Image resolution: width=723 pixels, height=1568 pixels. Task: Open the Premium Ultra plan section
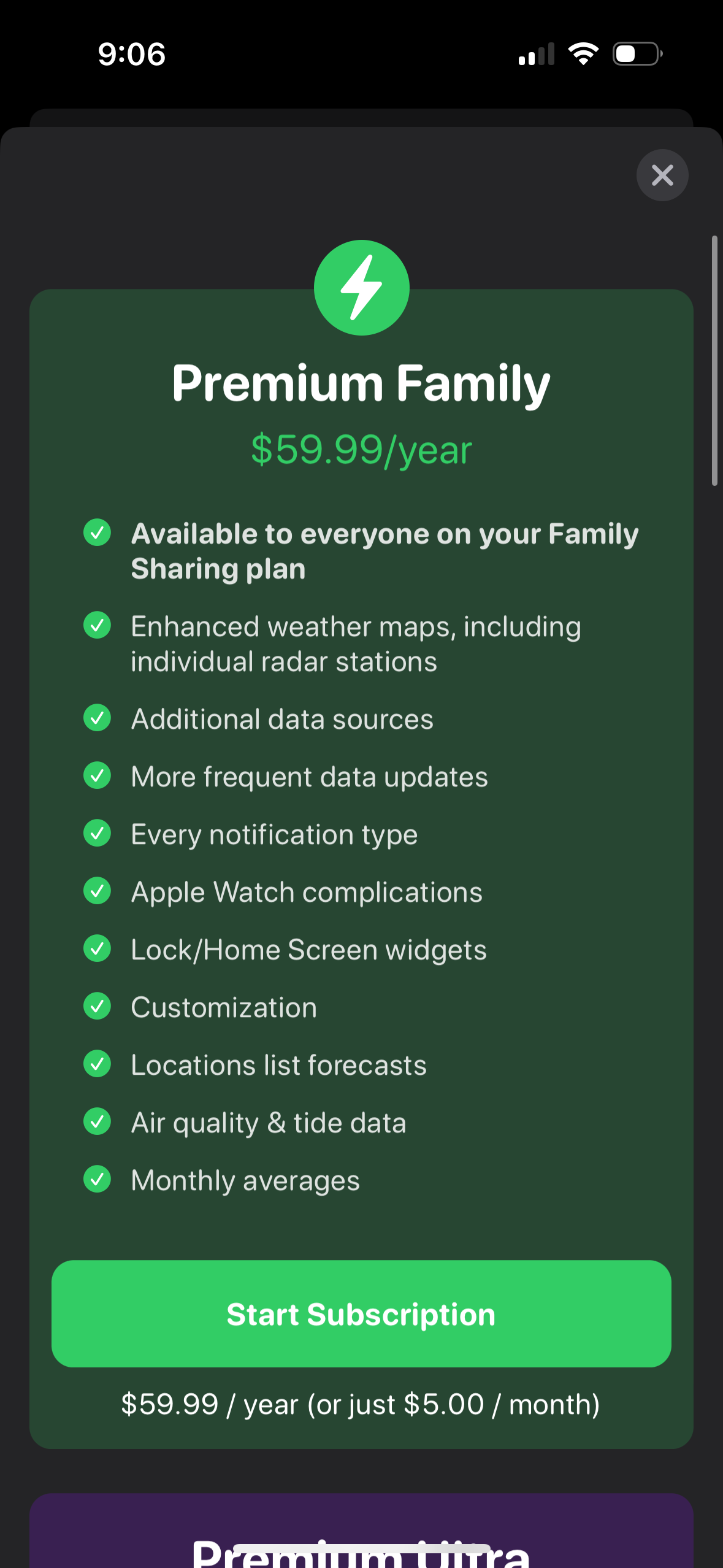(361, 1546)
